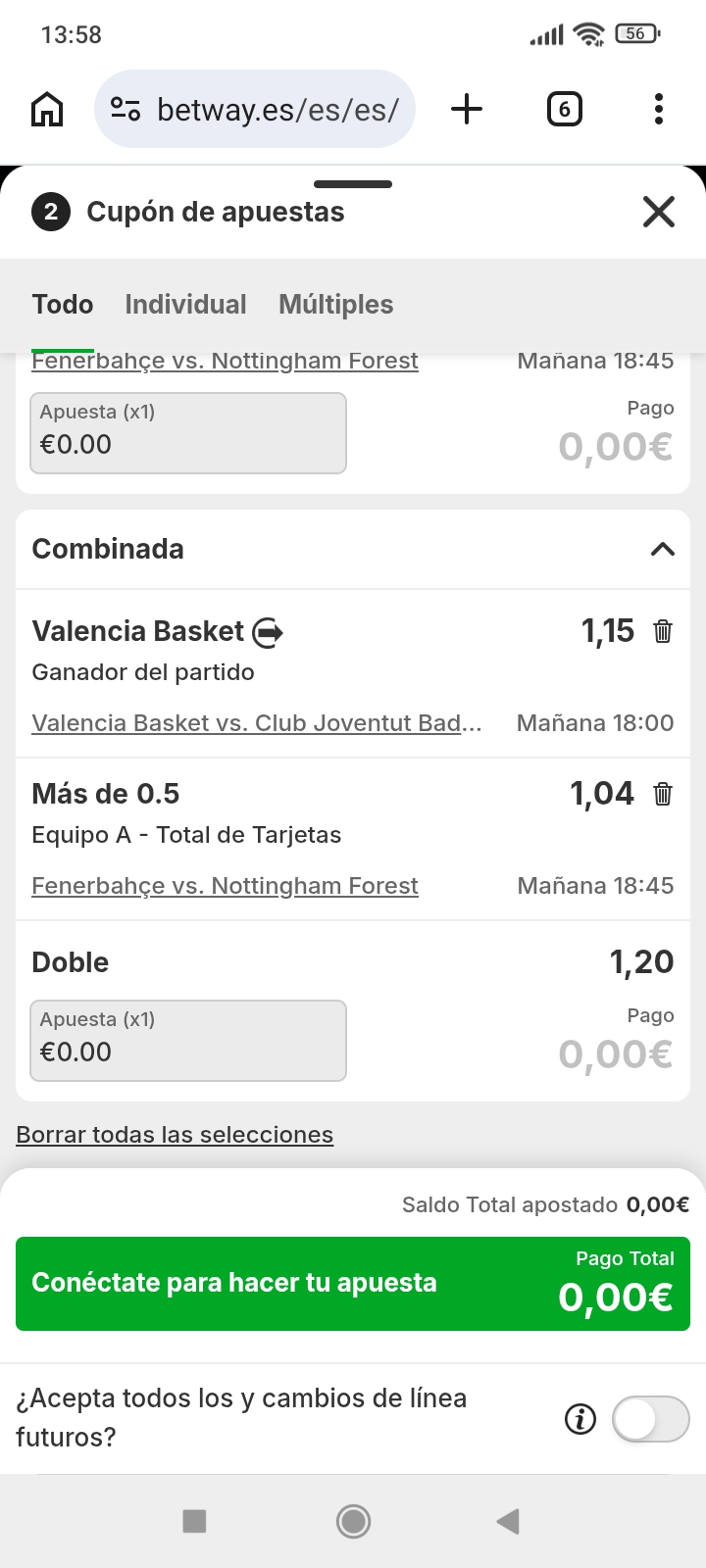Open Valencia Basket vs. Club Joventut match link

coord(257,723)
